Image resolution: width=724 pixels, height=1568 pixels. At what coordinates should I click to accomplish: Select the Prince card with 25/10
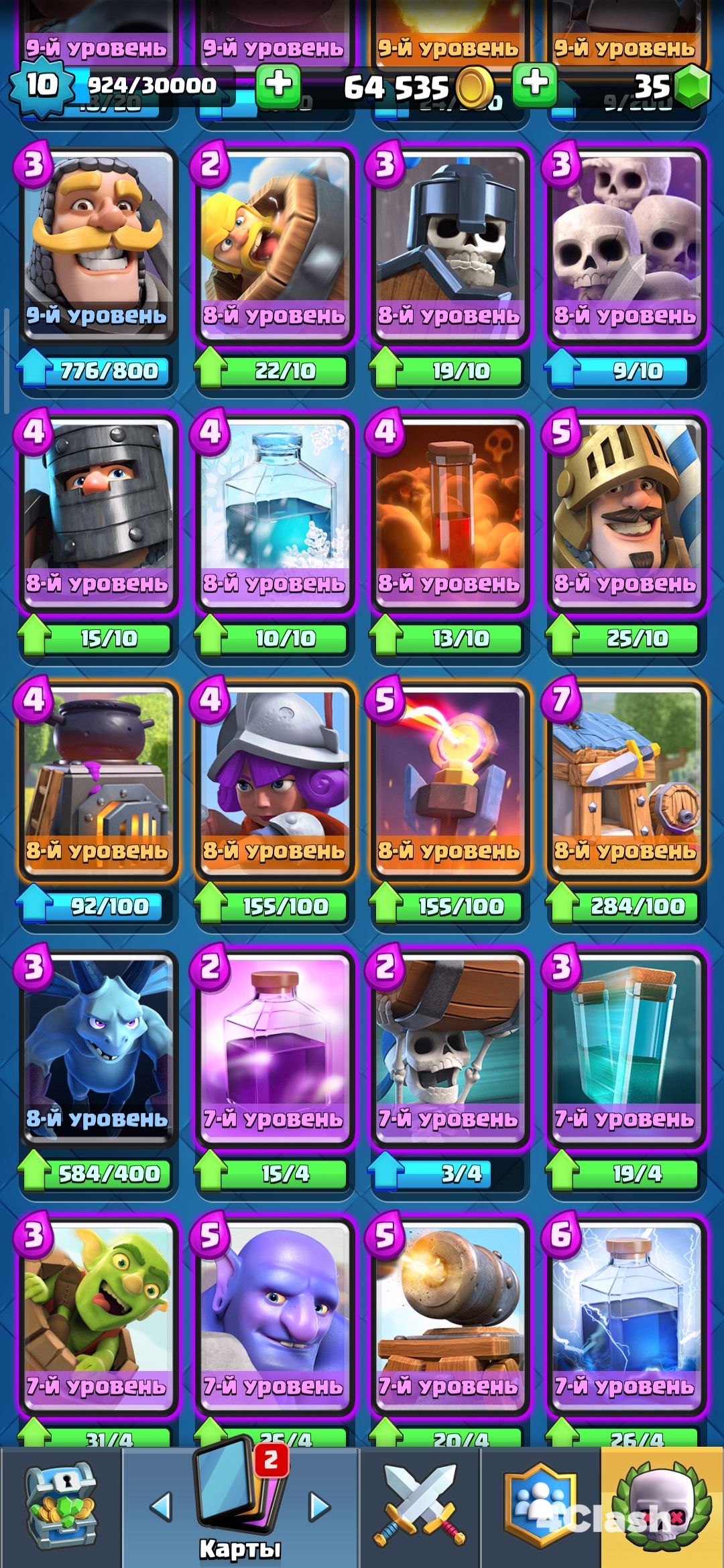[626, 513]
